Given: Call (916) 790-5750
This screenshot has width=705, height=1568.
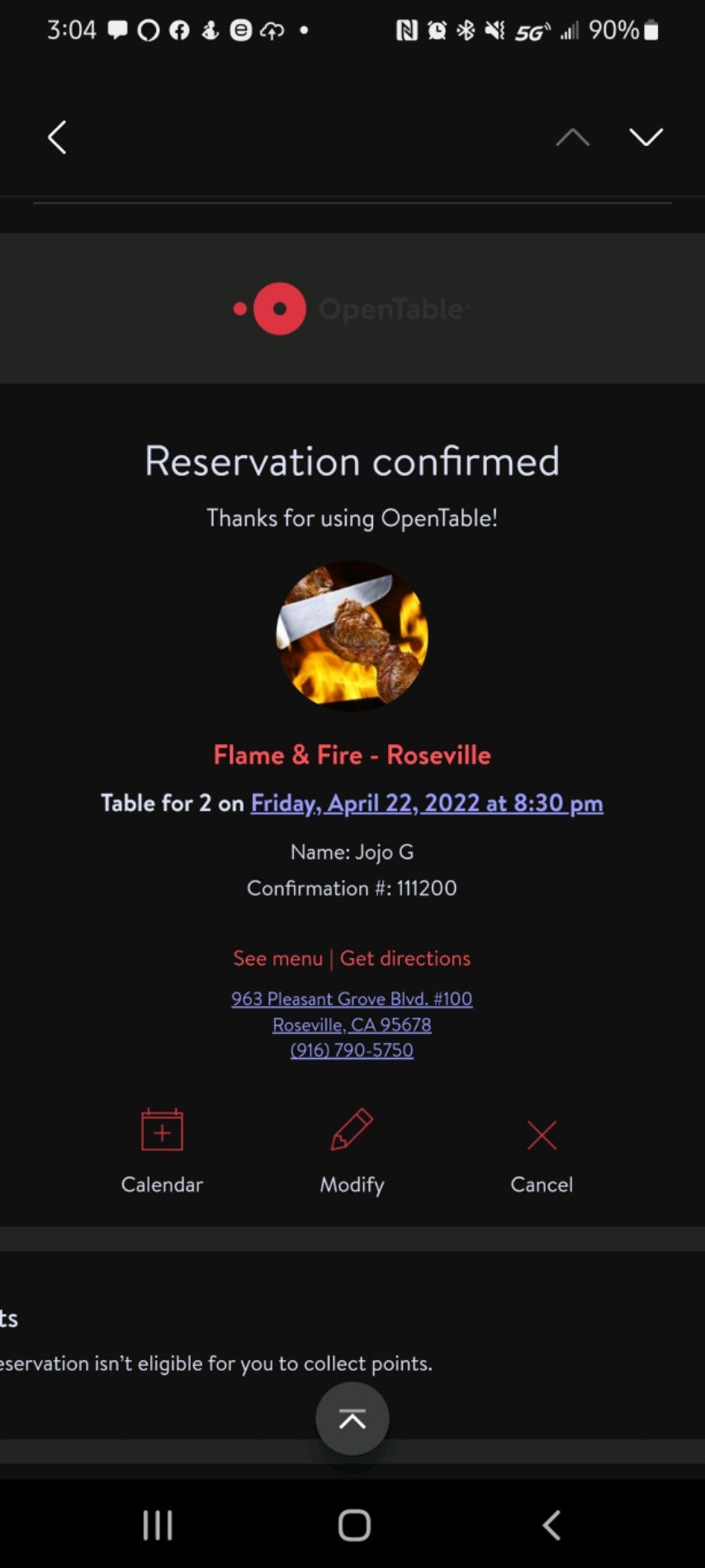Looking at the screenshot, I should tap(352, 1050).
